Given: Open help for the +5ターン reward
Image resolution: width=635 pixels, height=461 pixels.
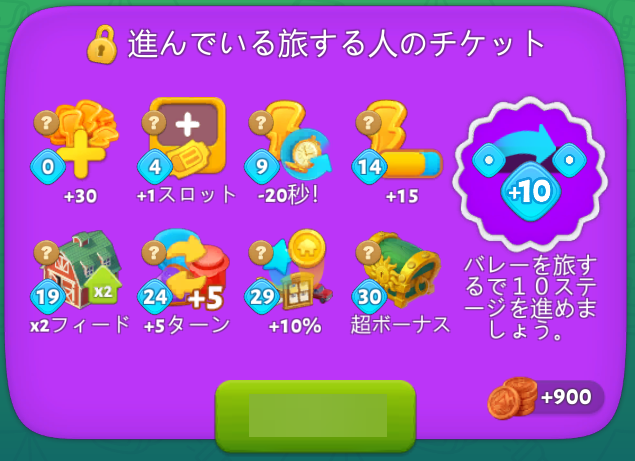Looking at the screenshot, I should click(153, 251).
